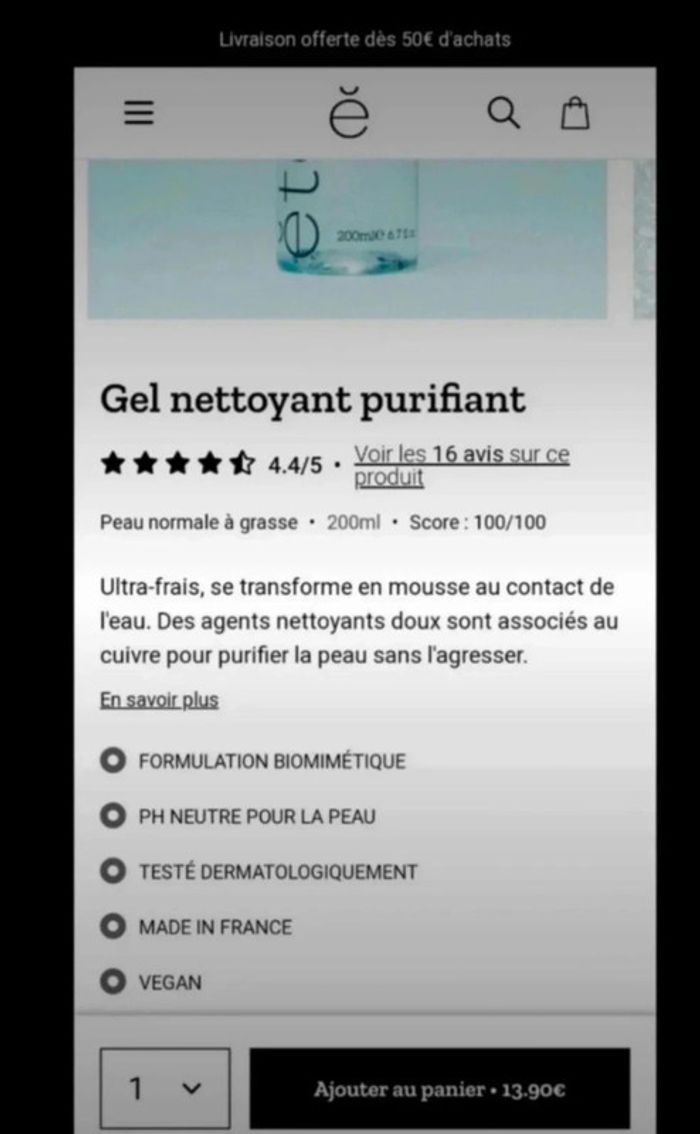View the 16 product reviews link
700x1134 pixels.
click(461, 465)
